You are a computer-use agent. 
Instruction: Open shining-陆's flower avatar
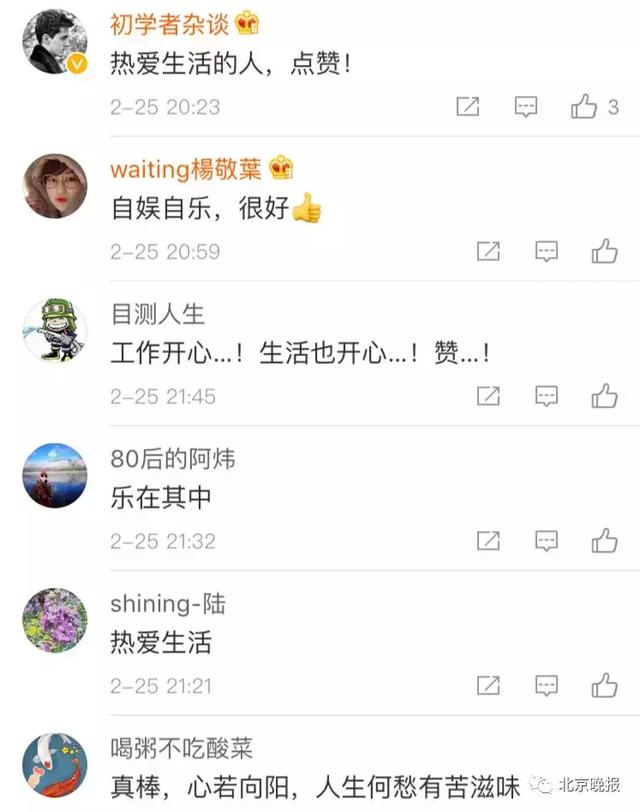pos(55,620)
